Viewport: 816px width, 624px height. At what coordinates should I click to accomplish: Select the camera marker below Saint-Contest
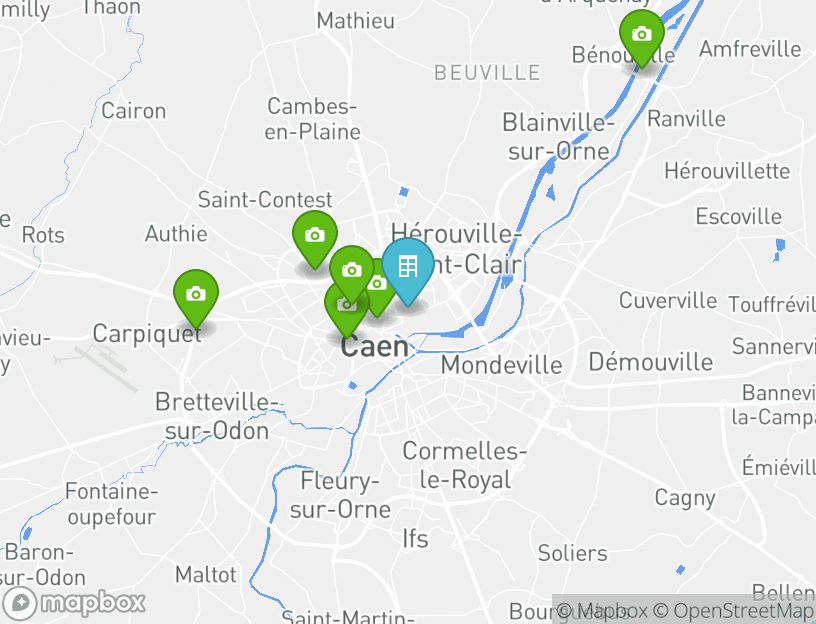(314, 235)
